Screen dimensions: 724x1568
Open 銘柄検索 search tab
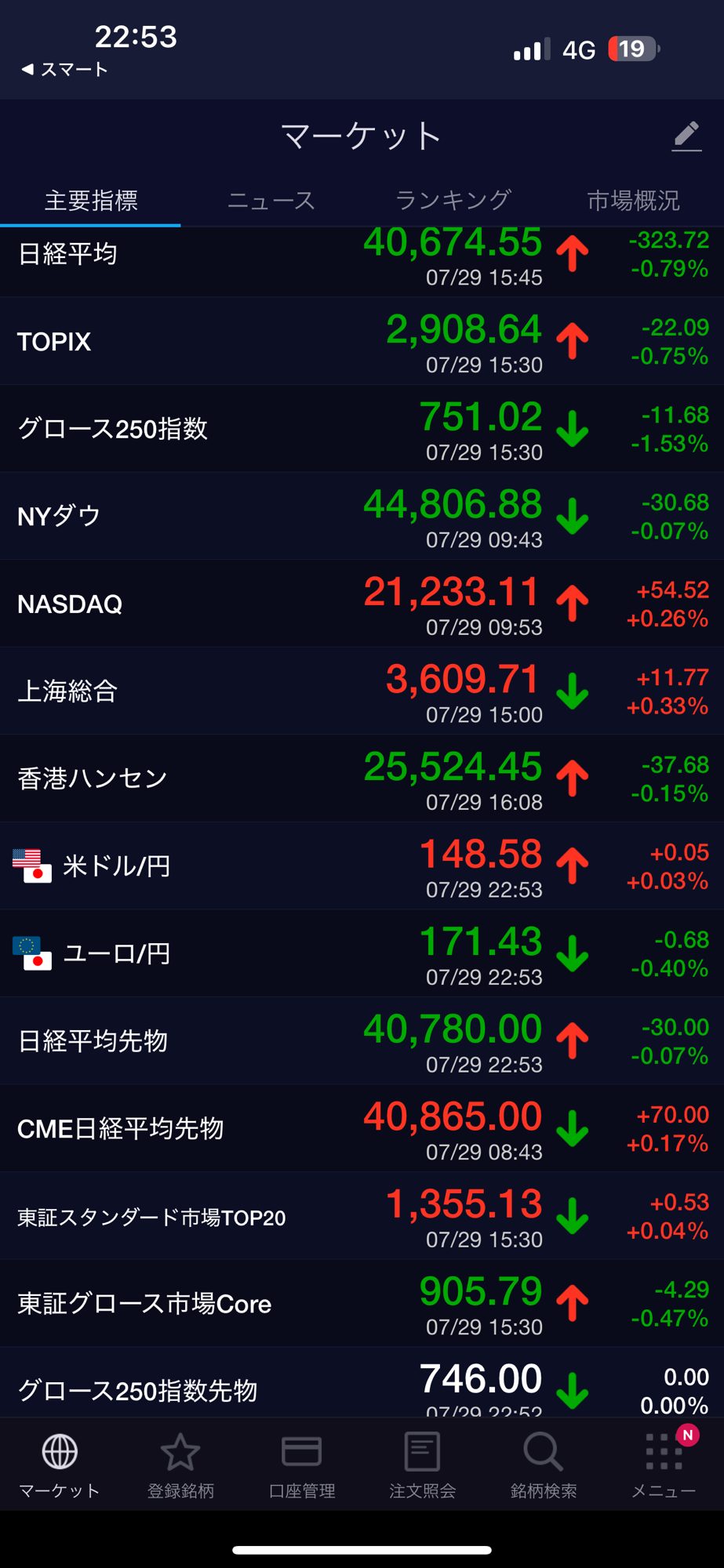pos(543,1465)
